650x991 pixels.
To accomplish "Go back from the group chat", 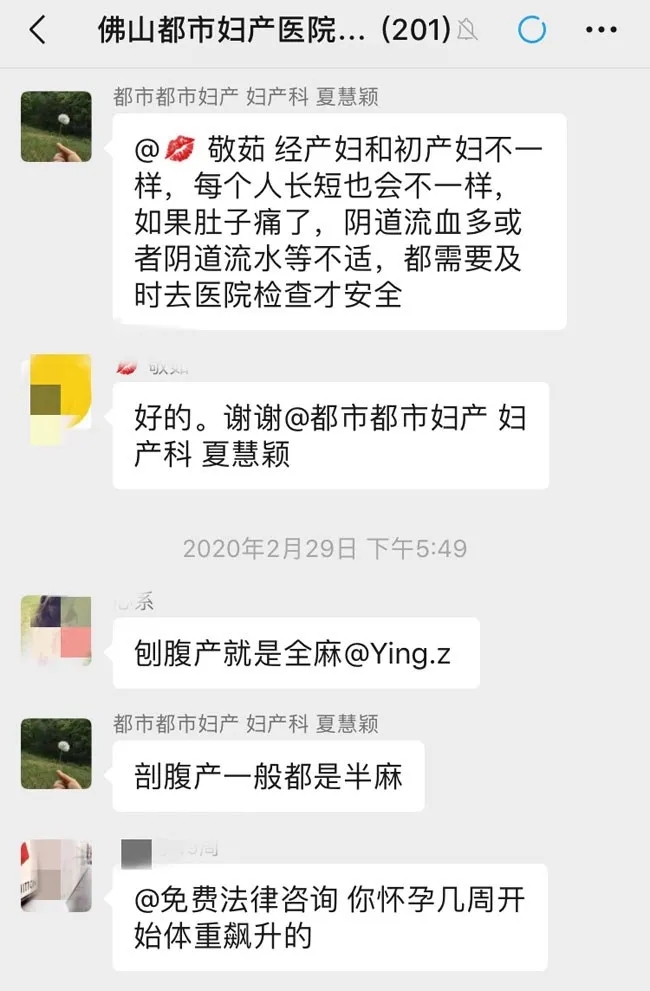I will tap(38, 30).
